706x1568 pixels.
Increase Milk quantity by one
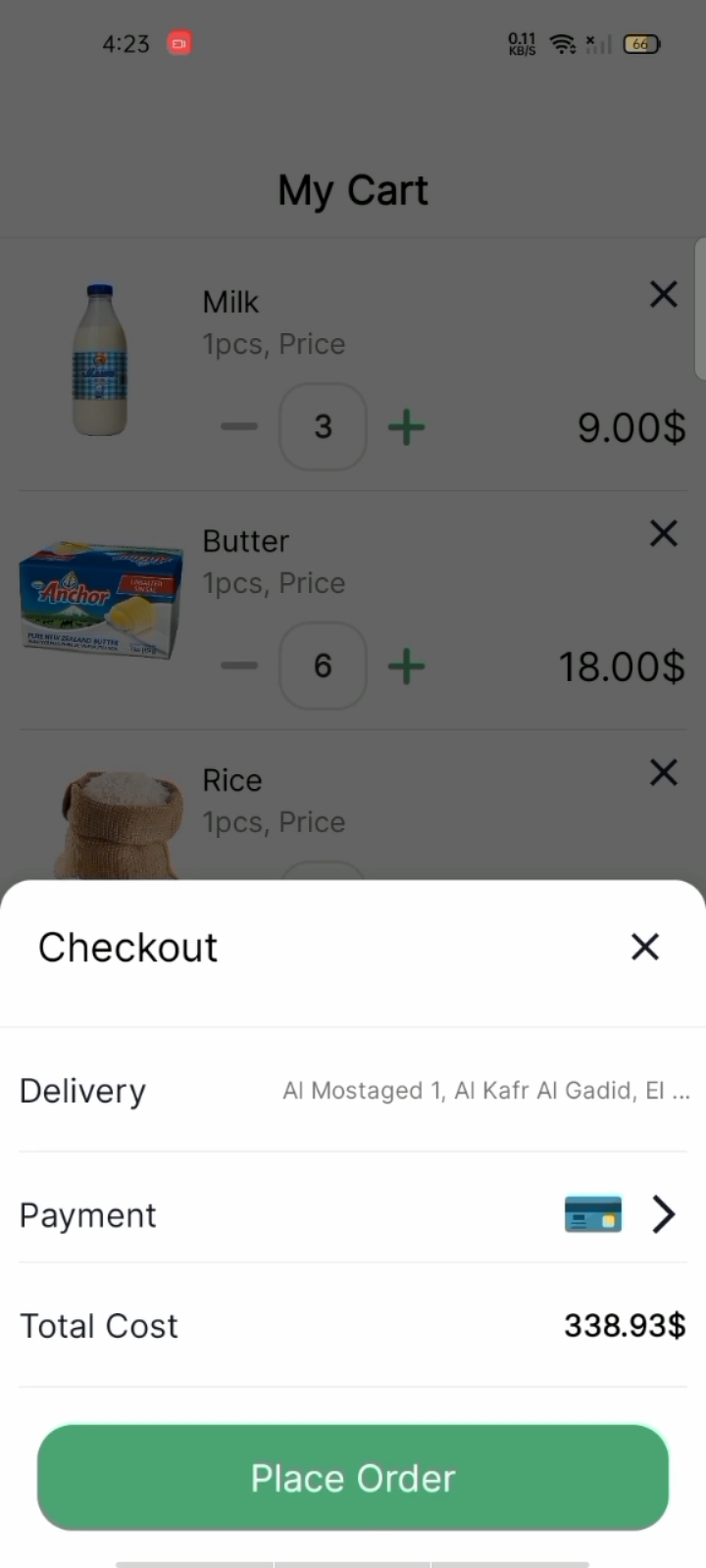[x=406, y=426]
